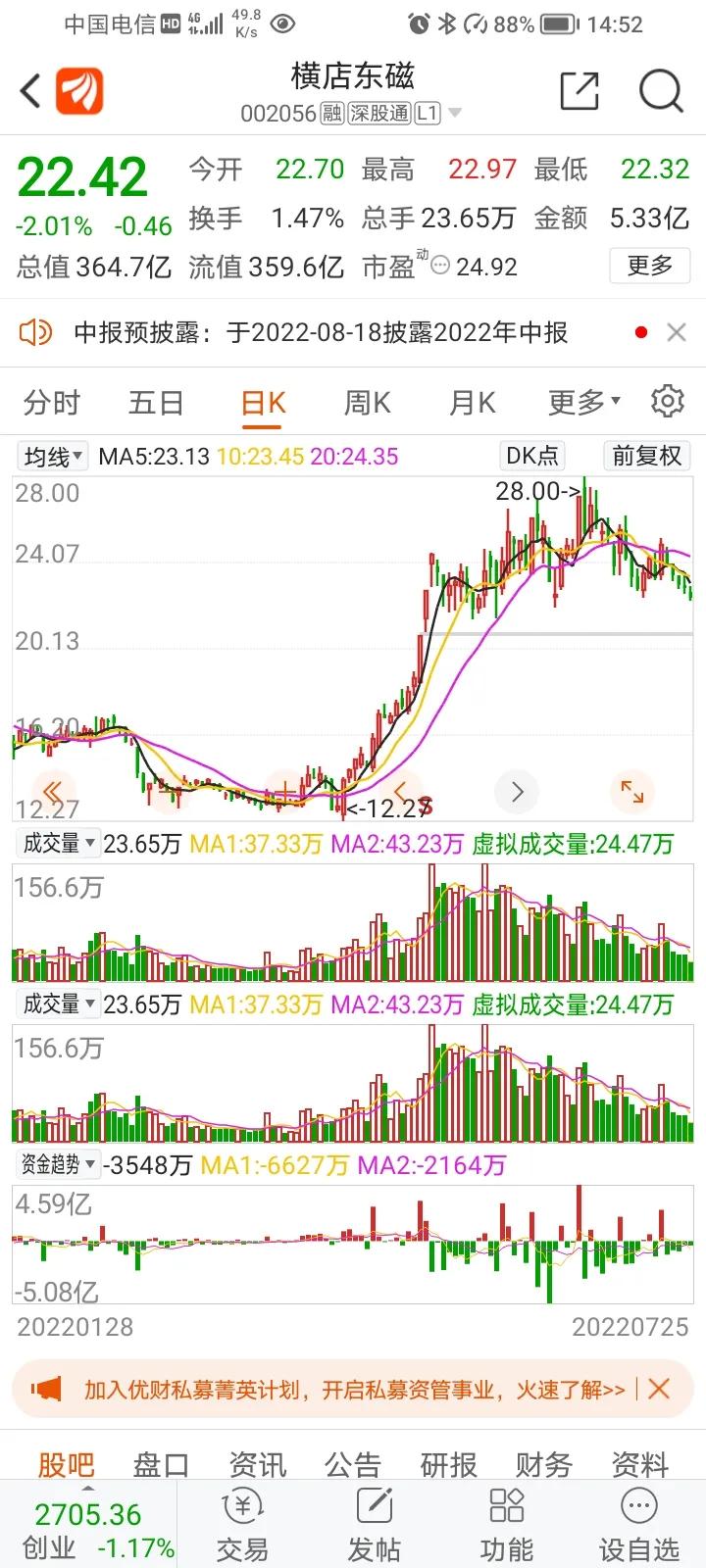Switch to the 周K weekly chart tab
Screen dimensions: 706x1568
point(367,402)
